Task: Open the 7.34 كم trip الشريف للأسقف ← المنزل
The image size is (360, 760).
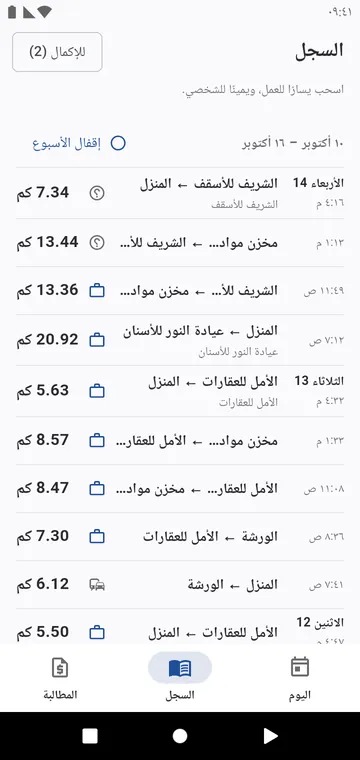Action: tap(180, 193)
